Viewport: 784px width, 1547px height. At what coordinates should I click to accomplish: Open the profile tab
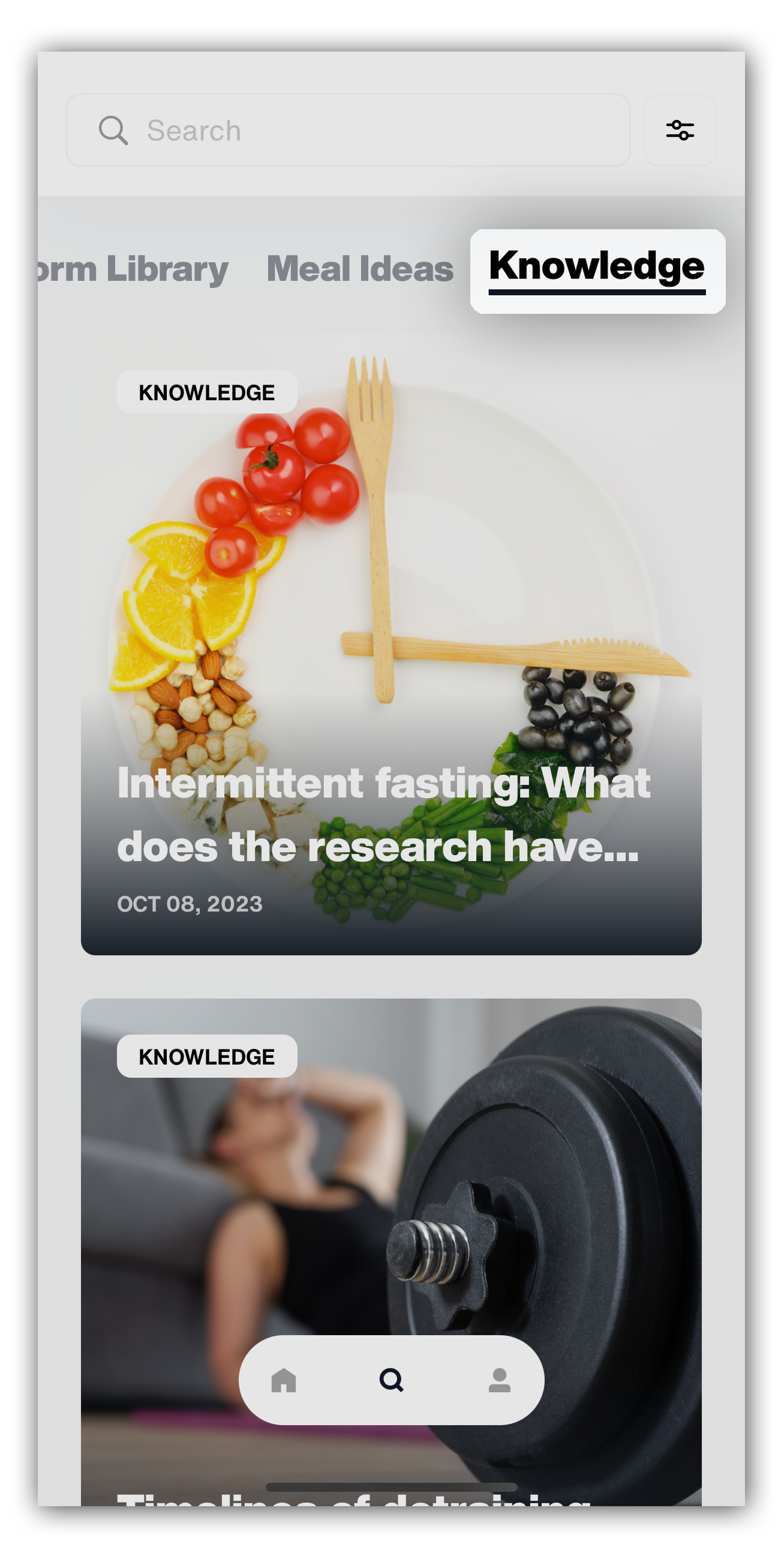pos(500,1380)
